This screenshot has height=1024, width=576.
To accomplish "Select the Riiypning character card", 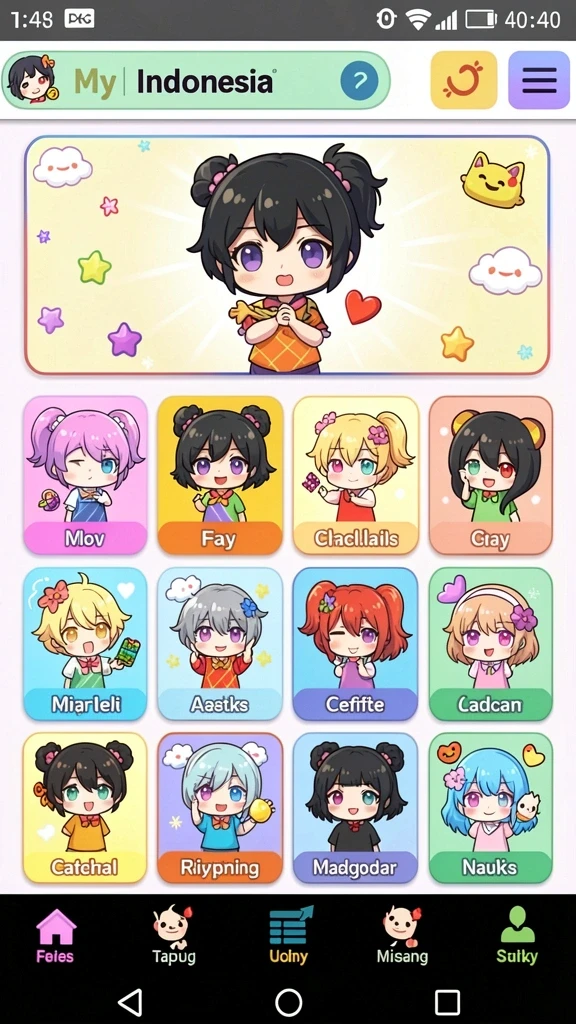I will click(220, 808).
